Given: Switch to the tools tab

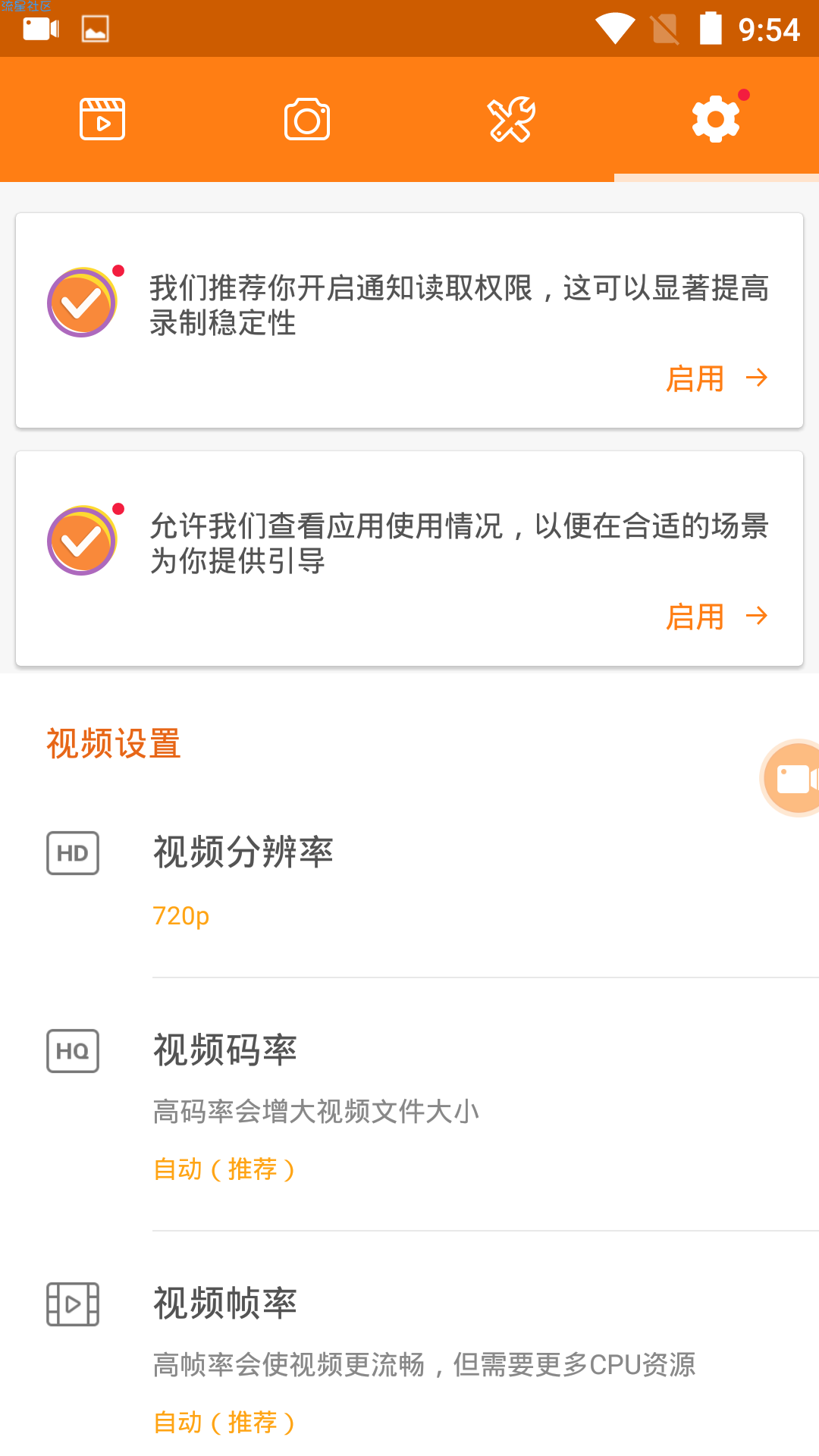Looking at the screenshot, I should point(512,120).
